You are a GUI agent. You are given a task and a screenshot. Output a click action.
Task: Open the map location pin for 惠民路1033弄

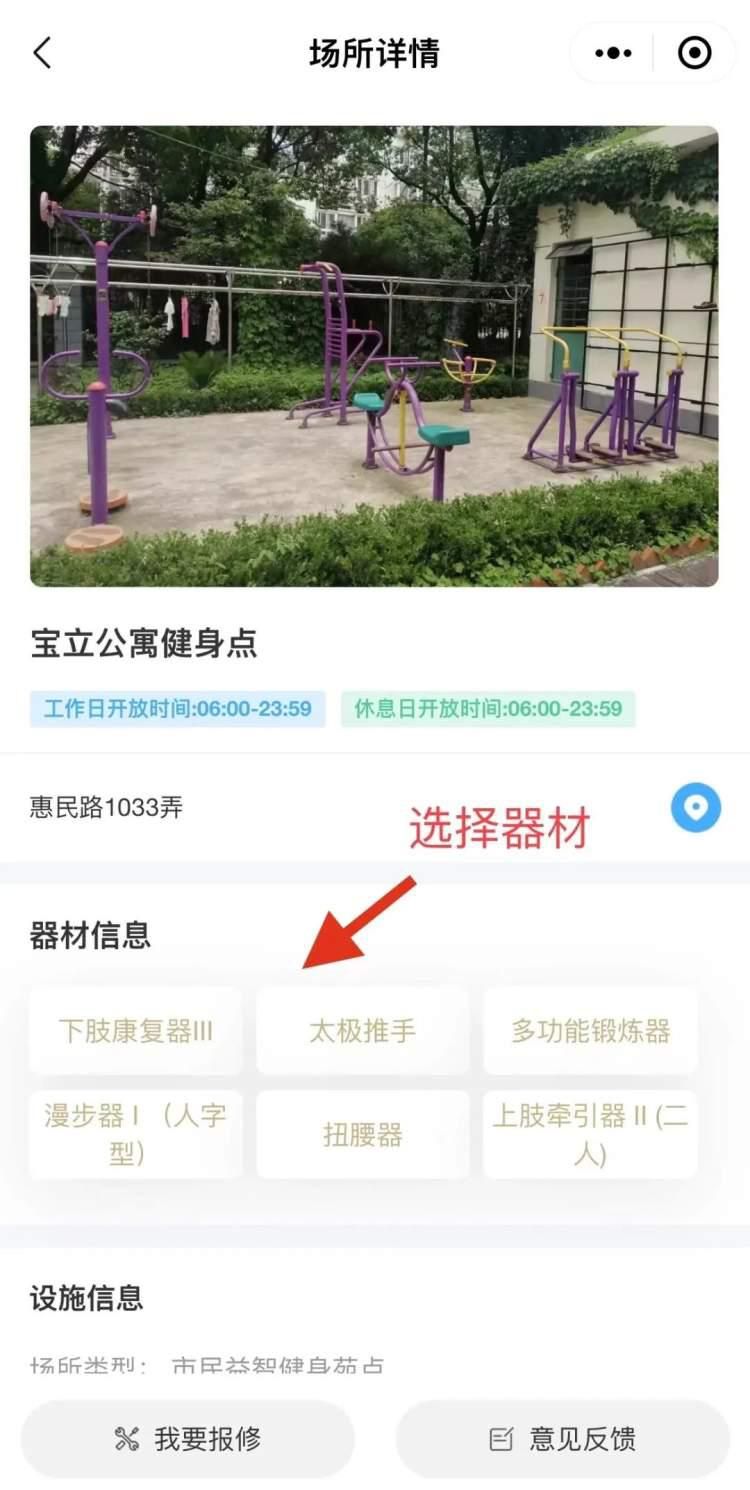pos(695,808)
